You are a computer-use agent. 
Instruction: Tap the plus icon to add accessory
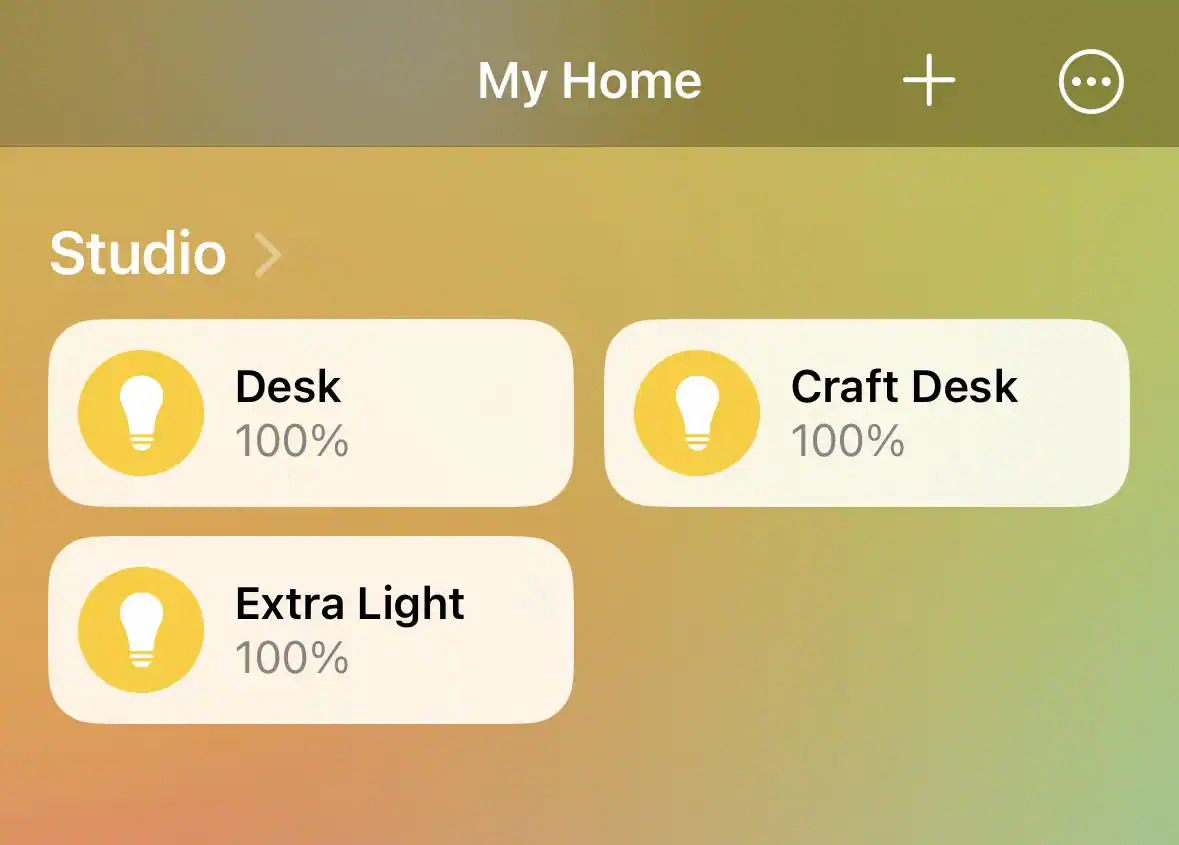tap(929, 81)
